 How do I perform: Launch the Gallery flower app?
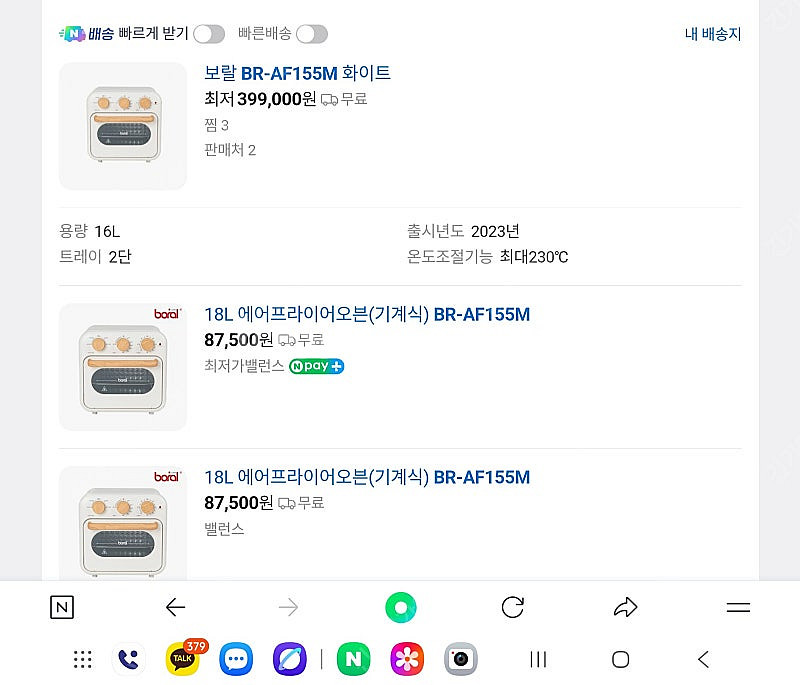(407, 659)
